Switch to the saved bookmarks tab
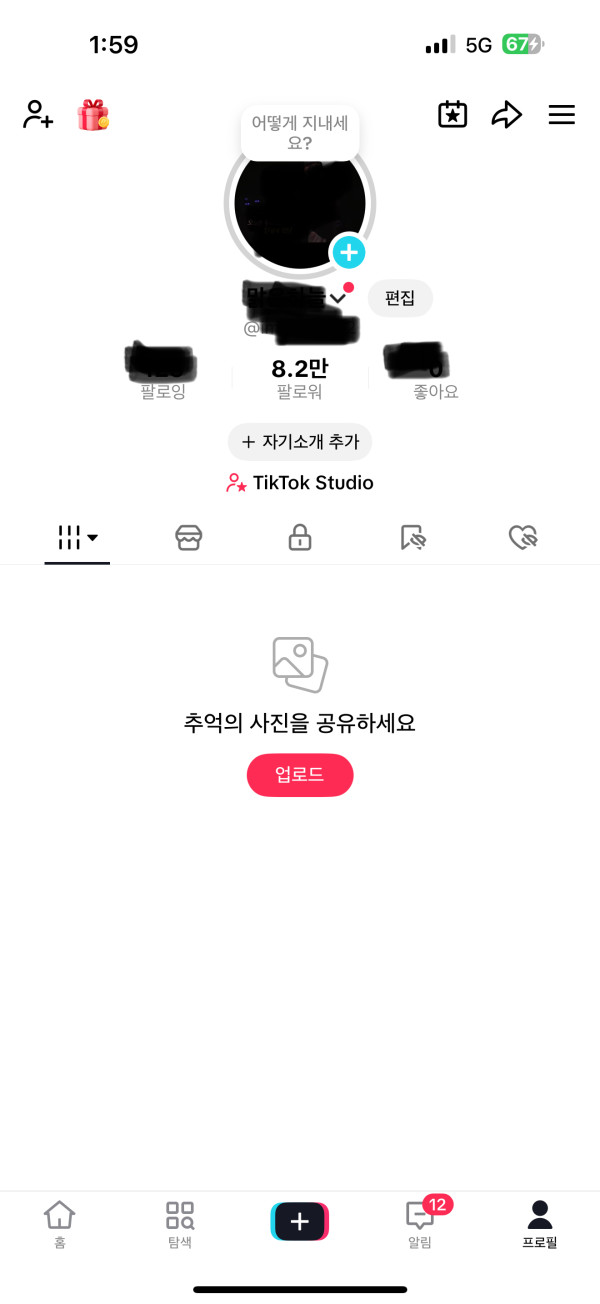The width and height of the screenshot is (600, 1304). coord(413,538)
